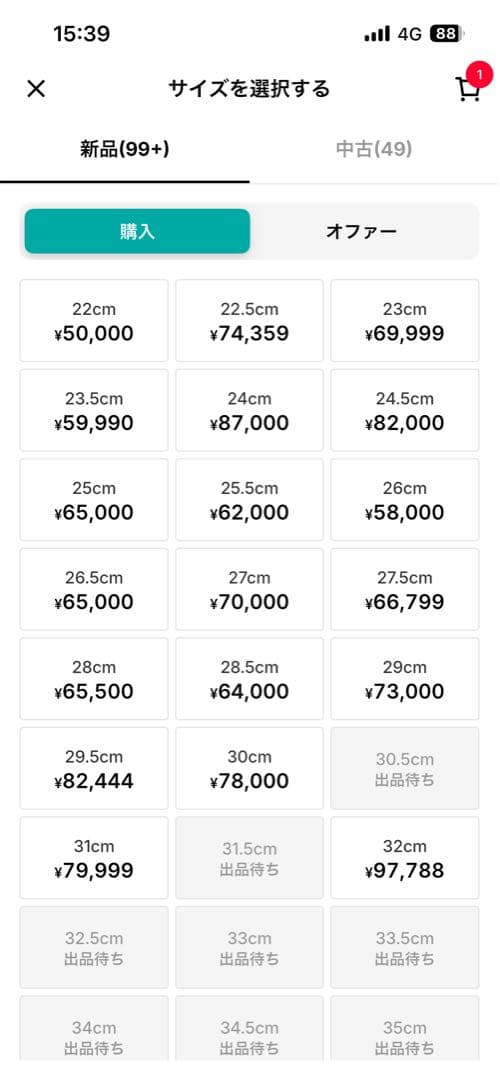The height and width of the screenshot is (1080, 500).
Task: Open the shopping cart
Action: (x=468, y=90)
